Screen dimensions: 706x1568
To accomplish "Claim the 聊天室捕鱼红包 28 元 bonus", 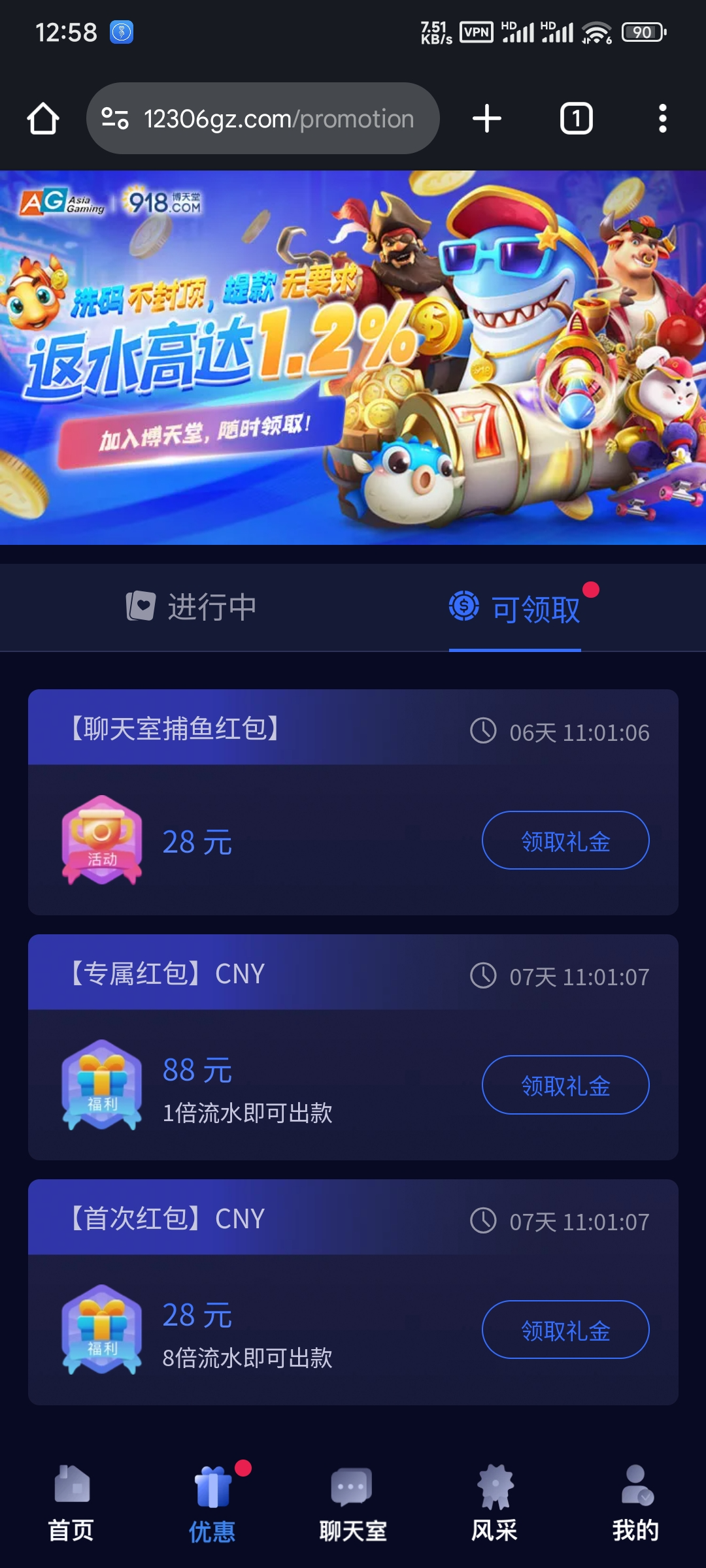I will click(x=565, y=841).
